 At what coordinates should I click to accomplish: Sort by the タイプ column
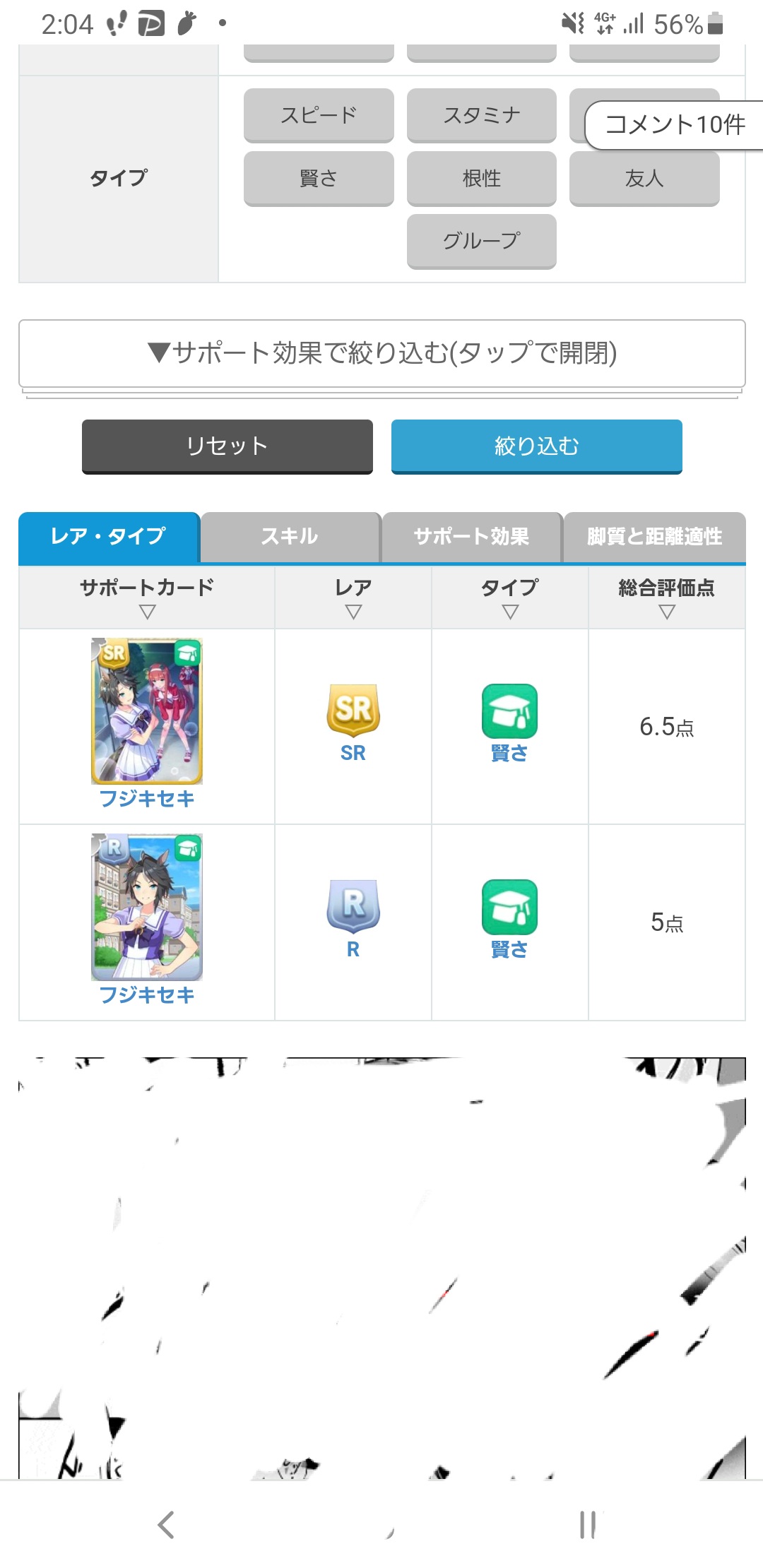pos(509,598)
